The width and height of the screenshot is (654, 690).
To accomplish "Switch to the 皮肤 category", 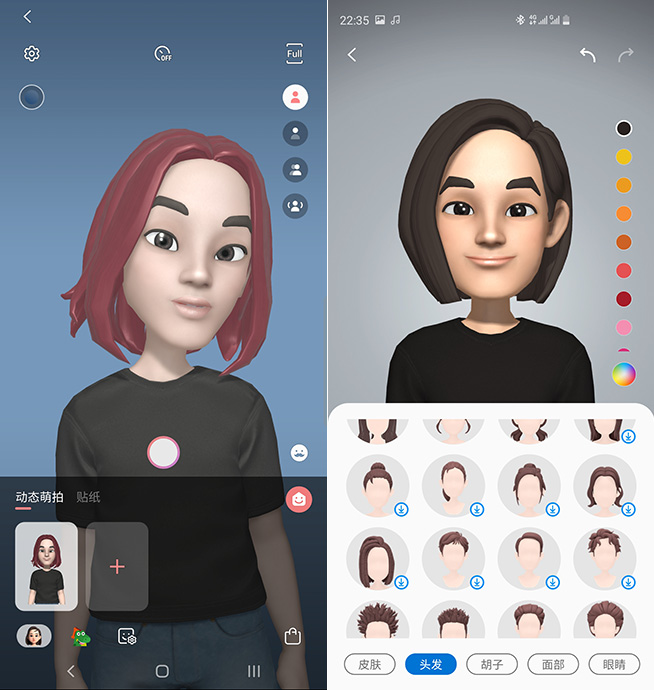I will pos(370,663).
